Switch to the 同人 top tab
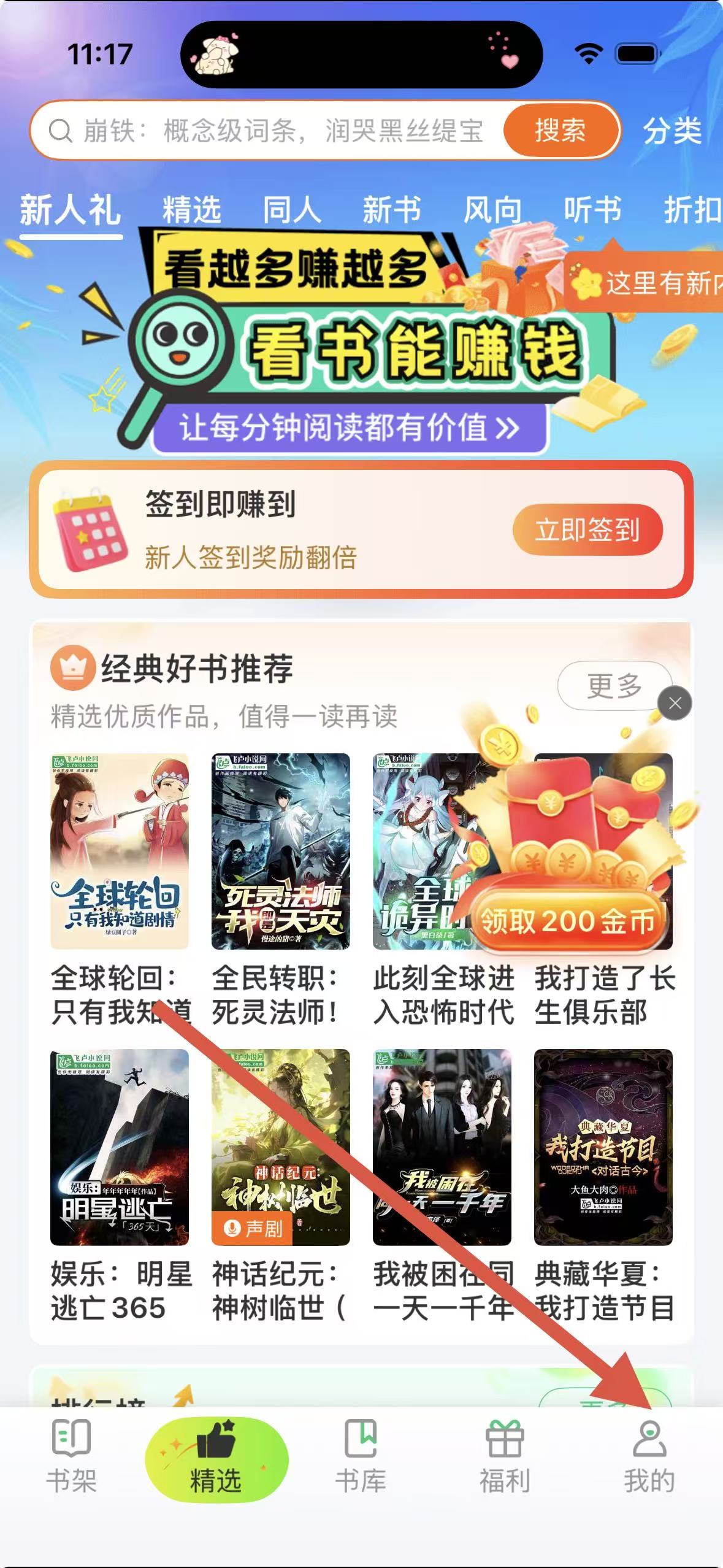 (292, 210)
